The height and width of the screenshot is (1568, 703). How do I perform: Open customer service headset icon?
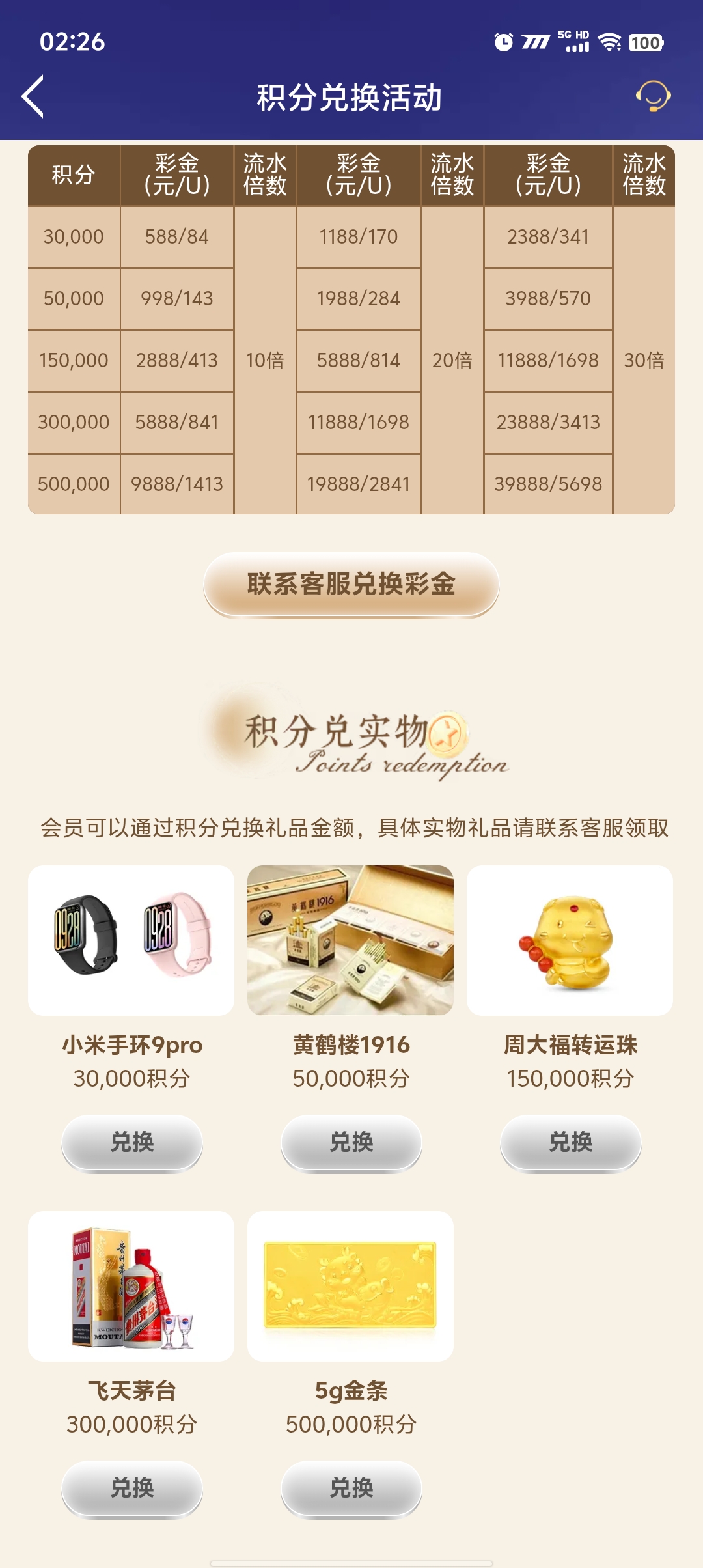(654, 96)
